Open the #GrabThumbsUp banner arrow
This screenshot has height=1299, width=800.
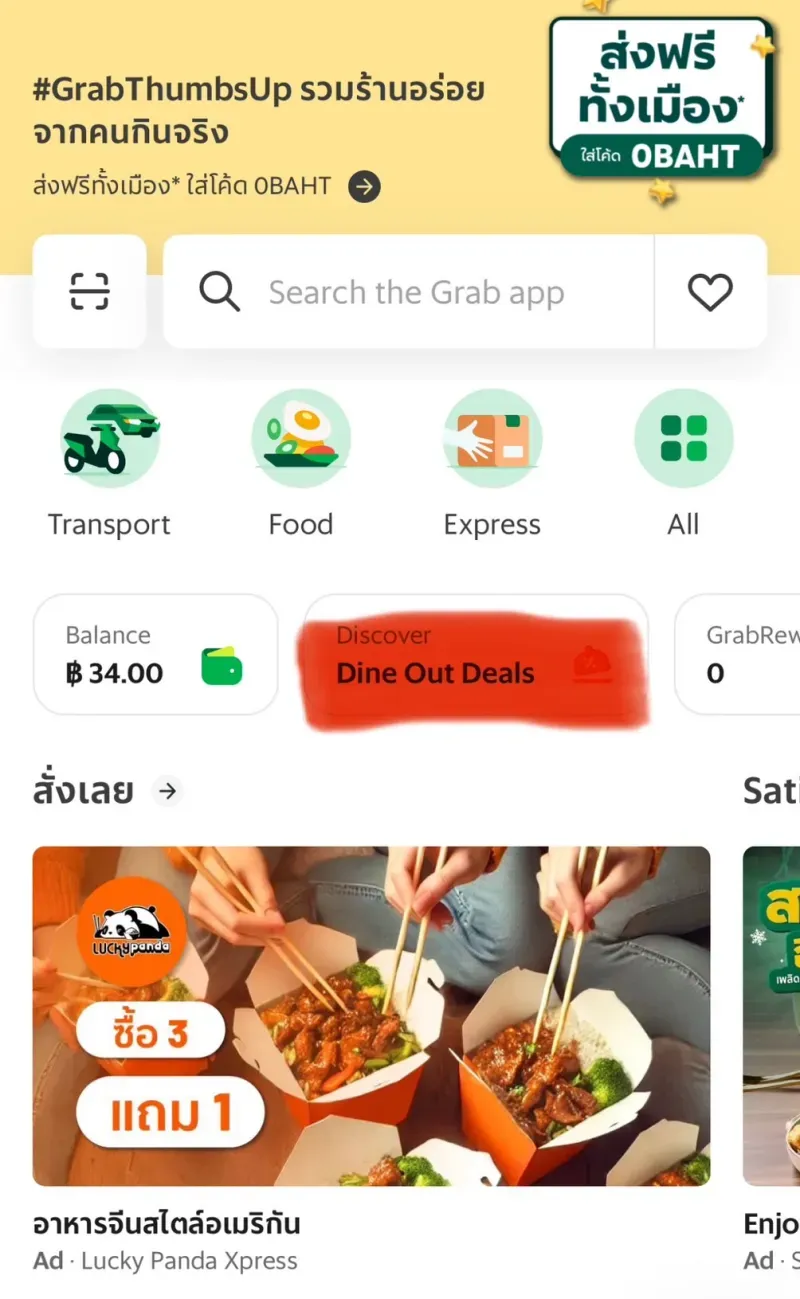364,186
